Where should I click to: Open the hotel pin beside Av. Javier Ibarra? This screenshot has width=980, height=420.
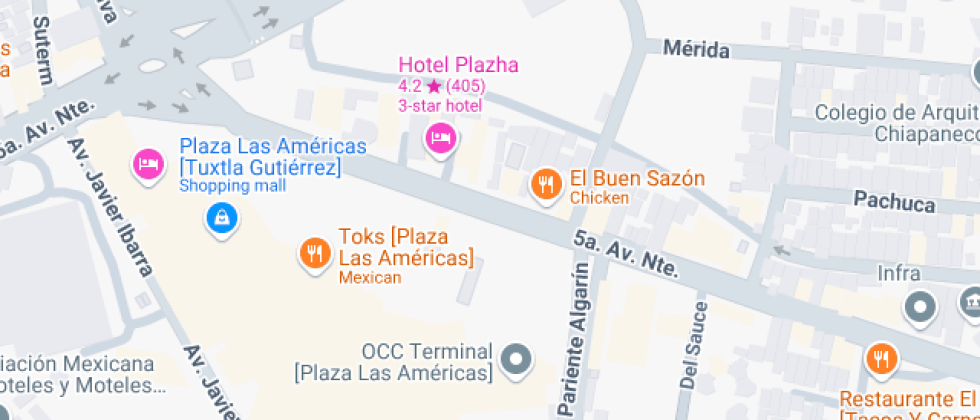tap(148, 166)
